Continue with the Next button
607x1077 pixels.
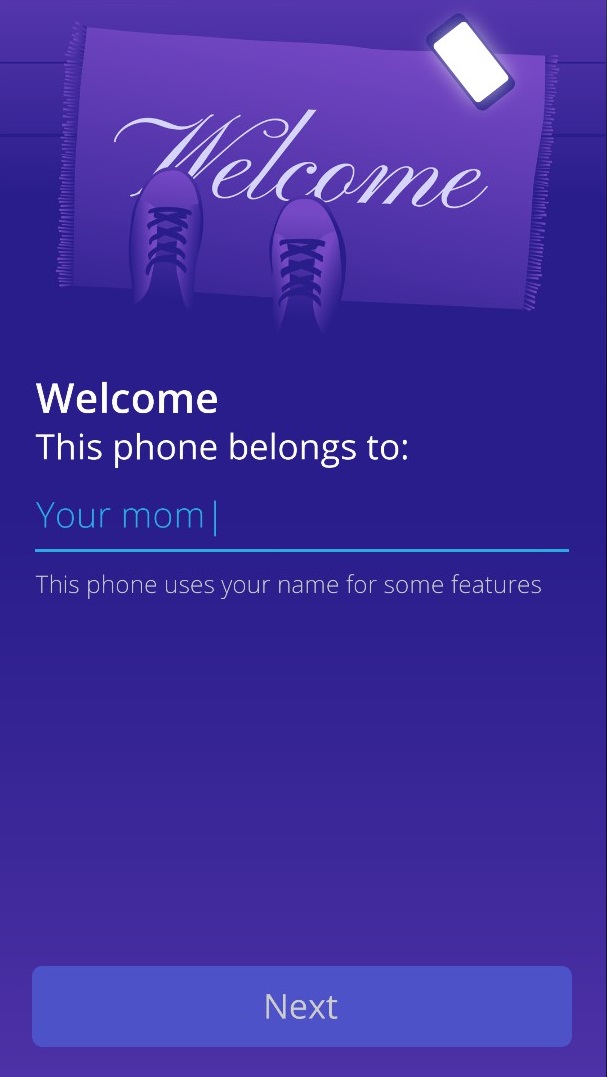pos(302,1006)
